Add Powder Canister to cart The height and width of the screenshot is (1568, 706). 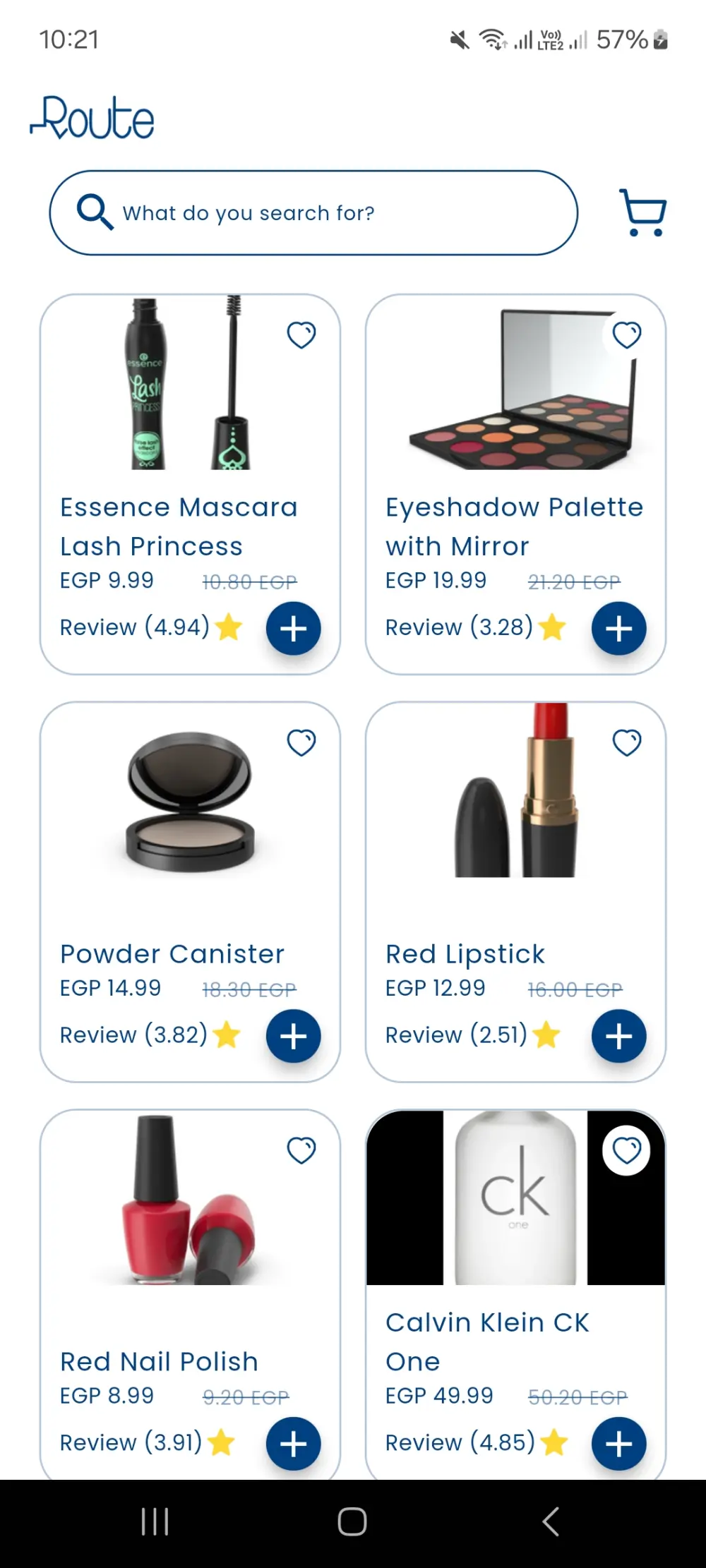click(293, 1036)
